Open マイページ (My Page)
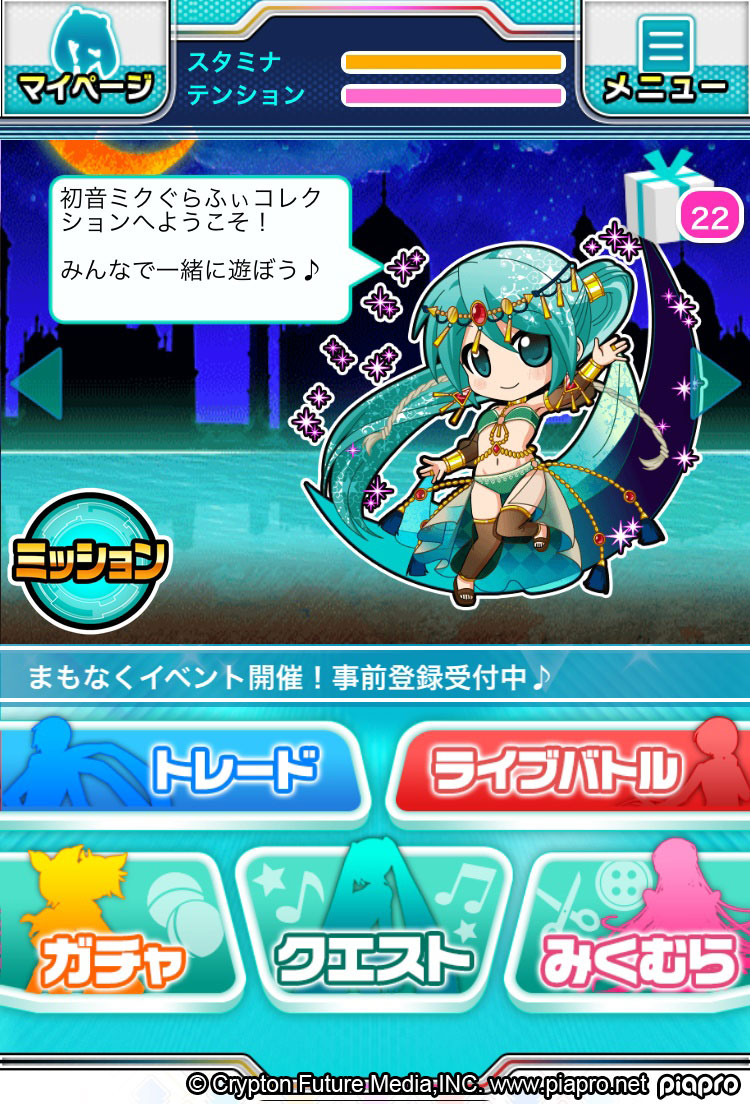750x1106 pixels. [84, 62]
